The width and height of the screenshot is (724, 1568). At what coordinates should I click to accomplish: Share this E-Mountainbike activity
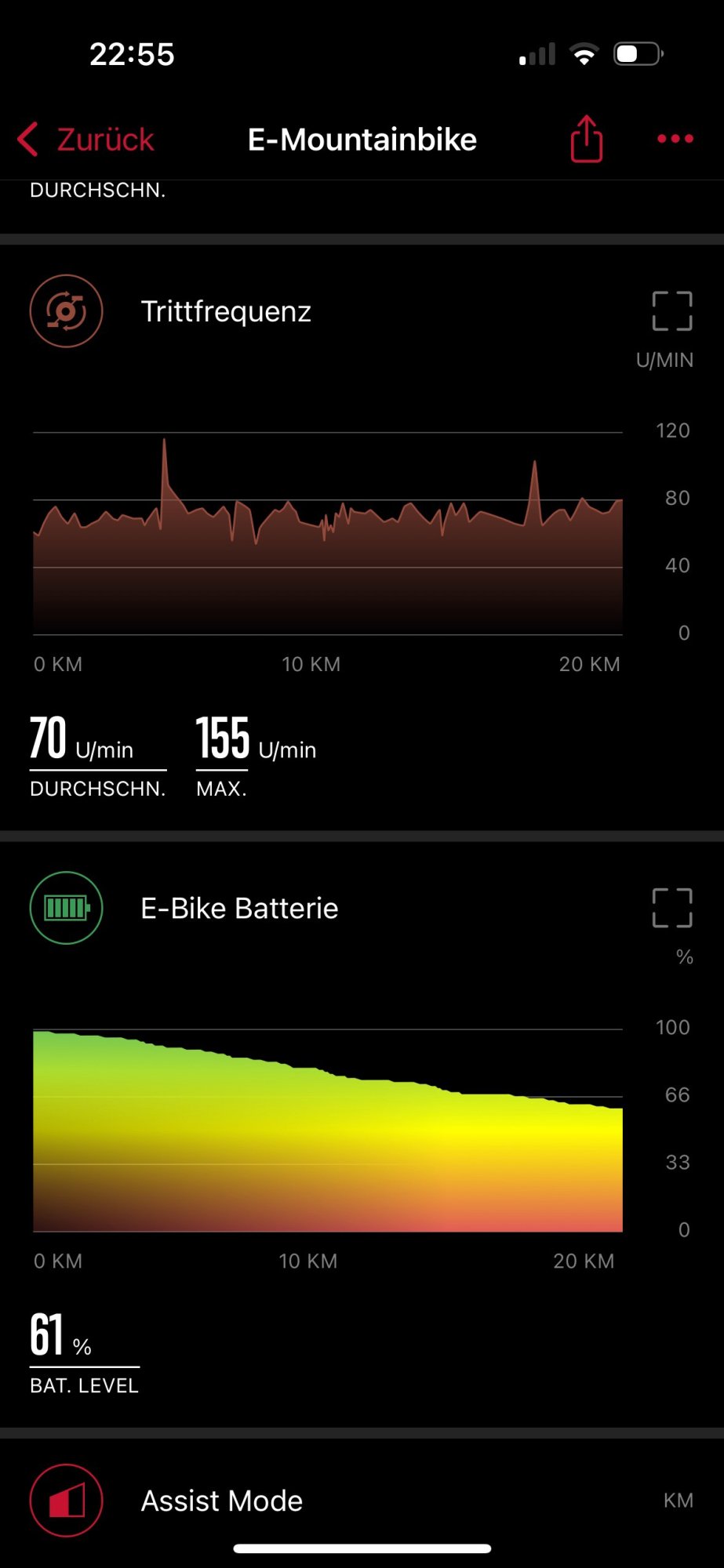click(x=586, y=140)
